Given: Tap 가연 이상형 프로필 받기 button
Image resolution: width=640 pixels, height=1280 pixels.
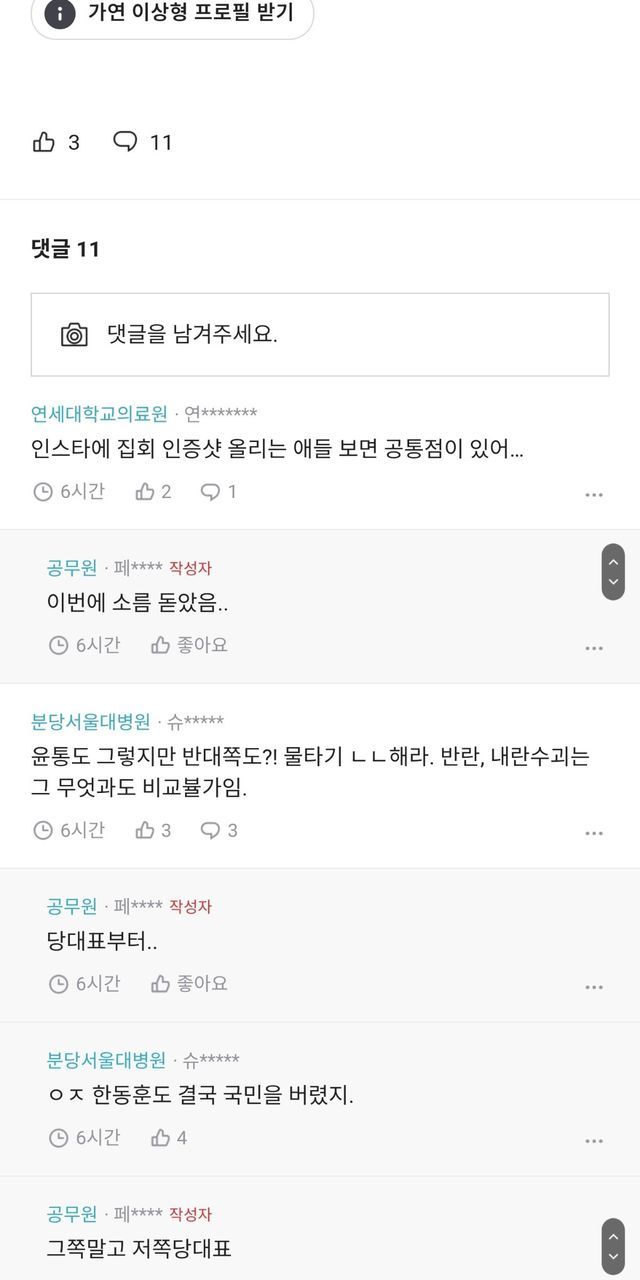Looking at the screenshot, I should 172,13.
